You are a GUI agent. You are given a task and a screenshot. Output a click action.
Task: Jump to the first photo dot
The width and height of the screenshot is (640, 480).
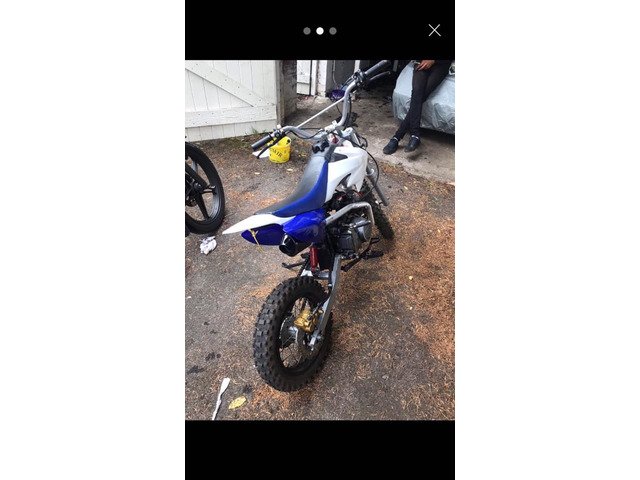[x=307, y=30]
